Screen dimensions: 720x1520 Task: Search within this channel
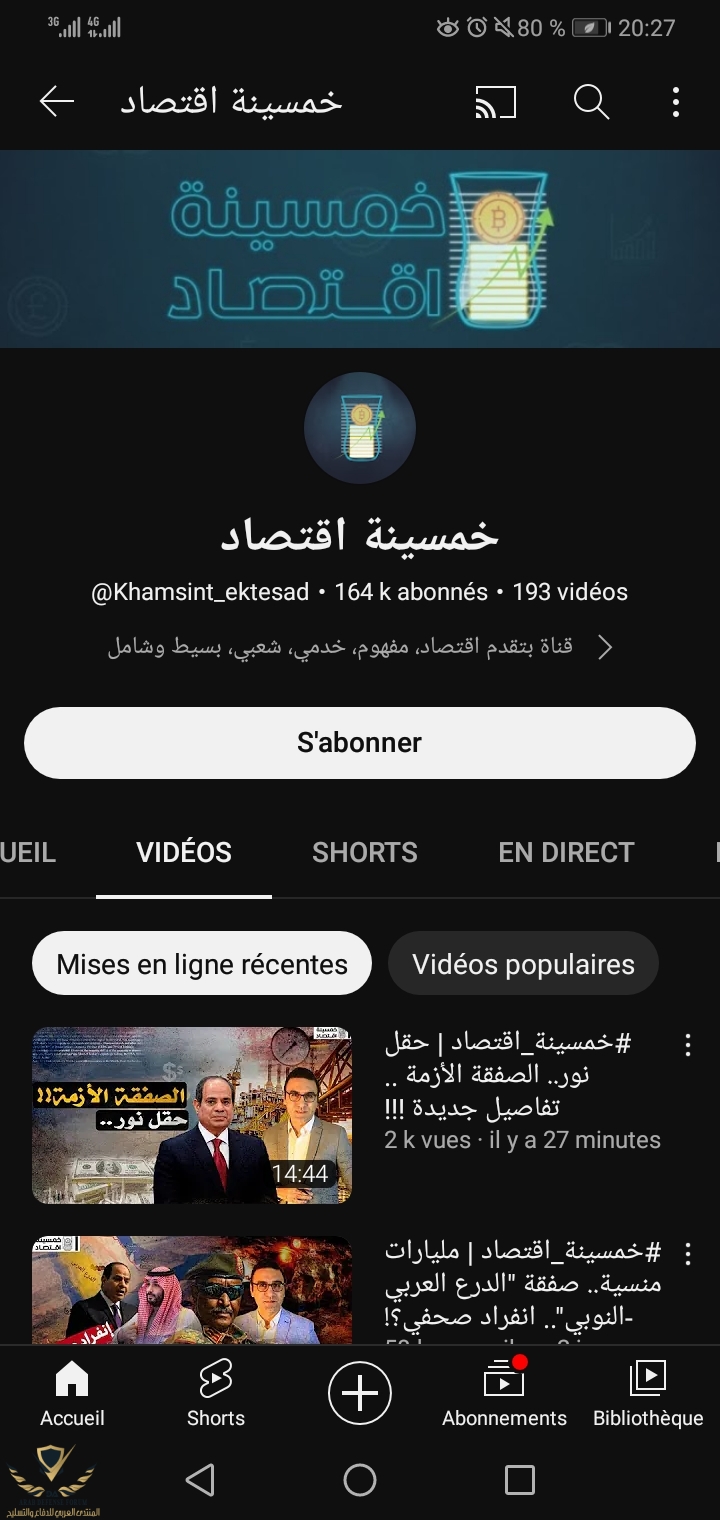pyautogui.click(x=591, y=101)
